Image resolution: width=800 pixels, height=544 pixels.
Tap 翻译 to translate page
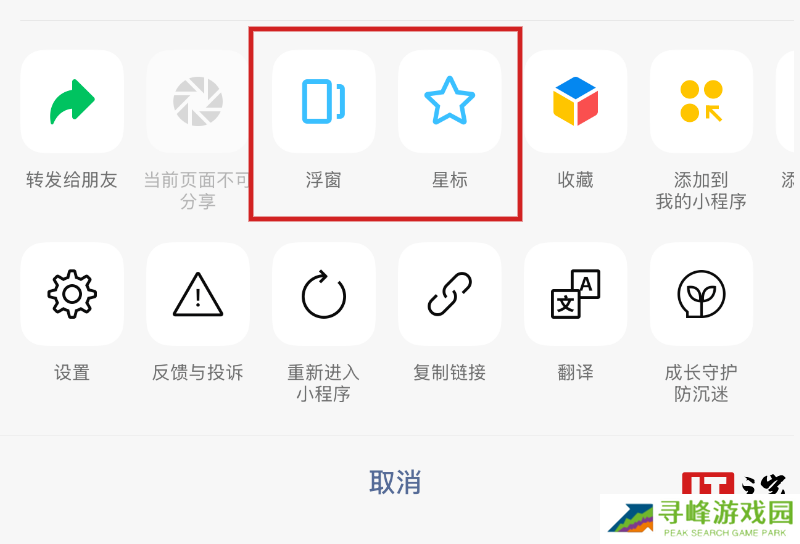(x=576, y=294)
